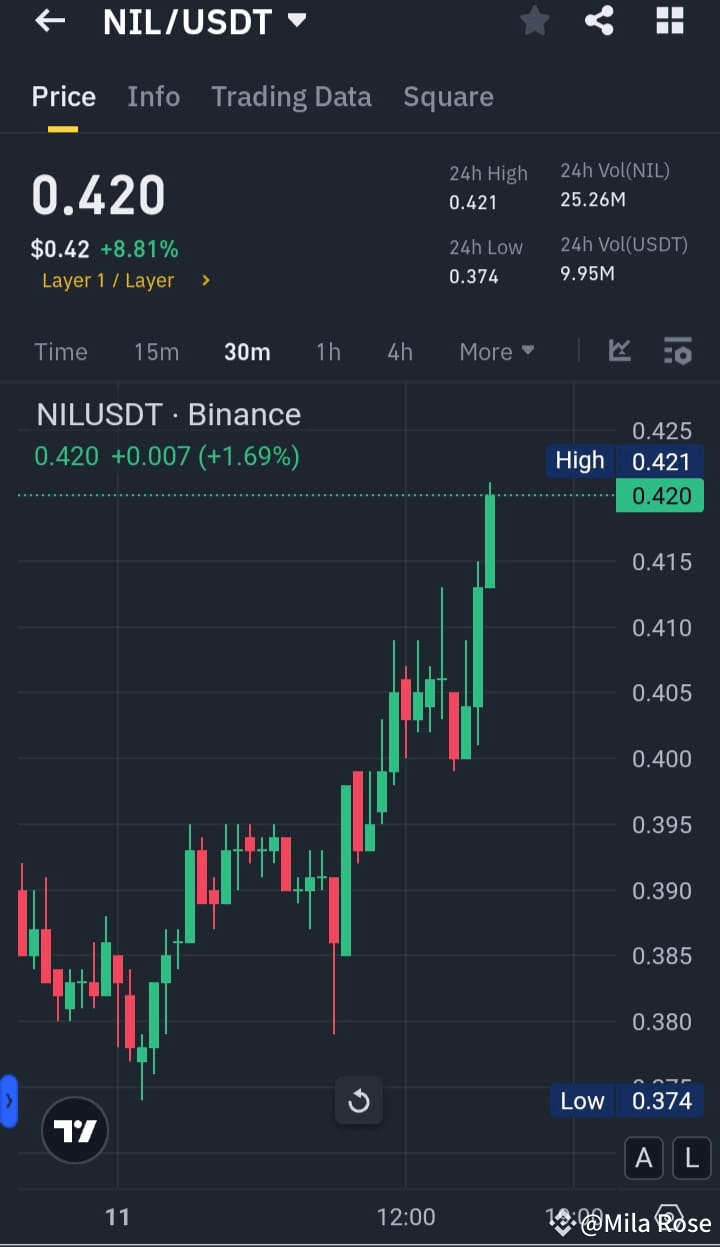Screen dimensions: 720x1247
Task: Open the Layer 1 / Layer category chevron
Action: (205, 281)
